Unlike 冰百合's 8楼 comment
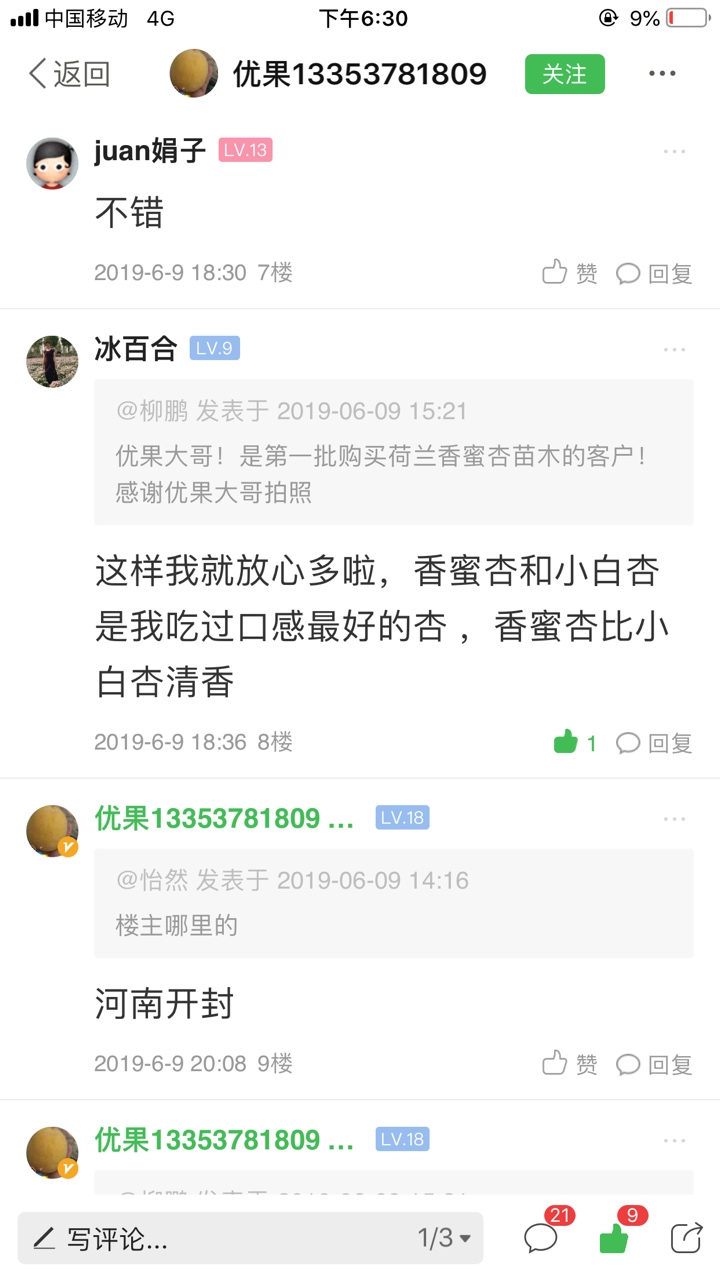The image size is (720, 1280). pyautogui.click(x=575, y=743)
